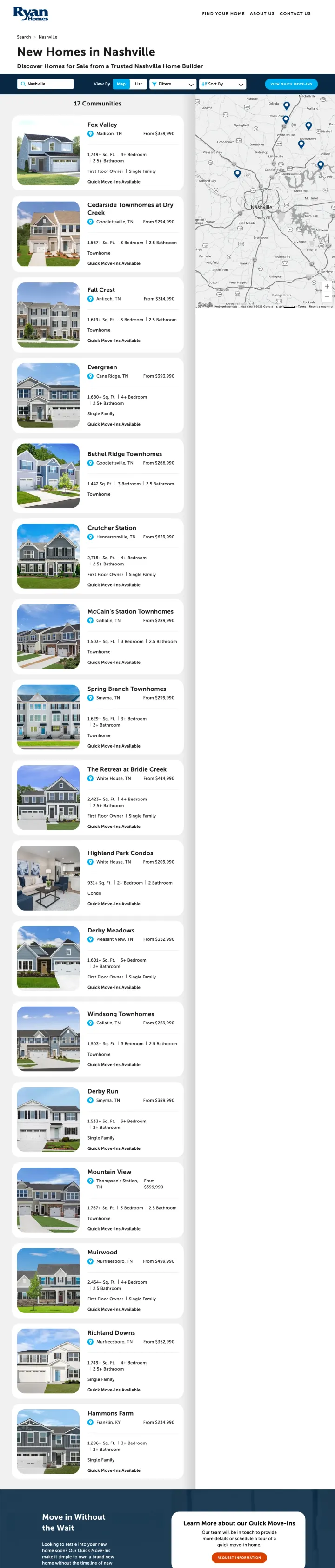The width and height of the screenshot is (335, 1568).
Task: Zoom out on the map
Action: [x=327, y=297]
